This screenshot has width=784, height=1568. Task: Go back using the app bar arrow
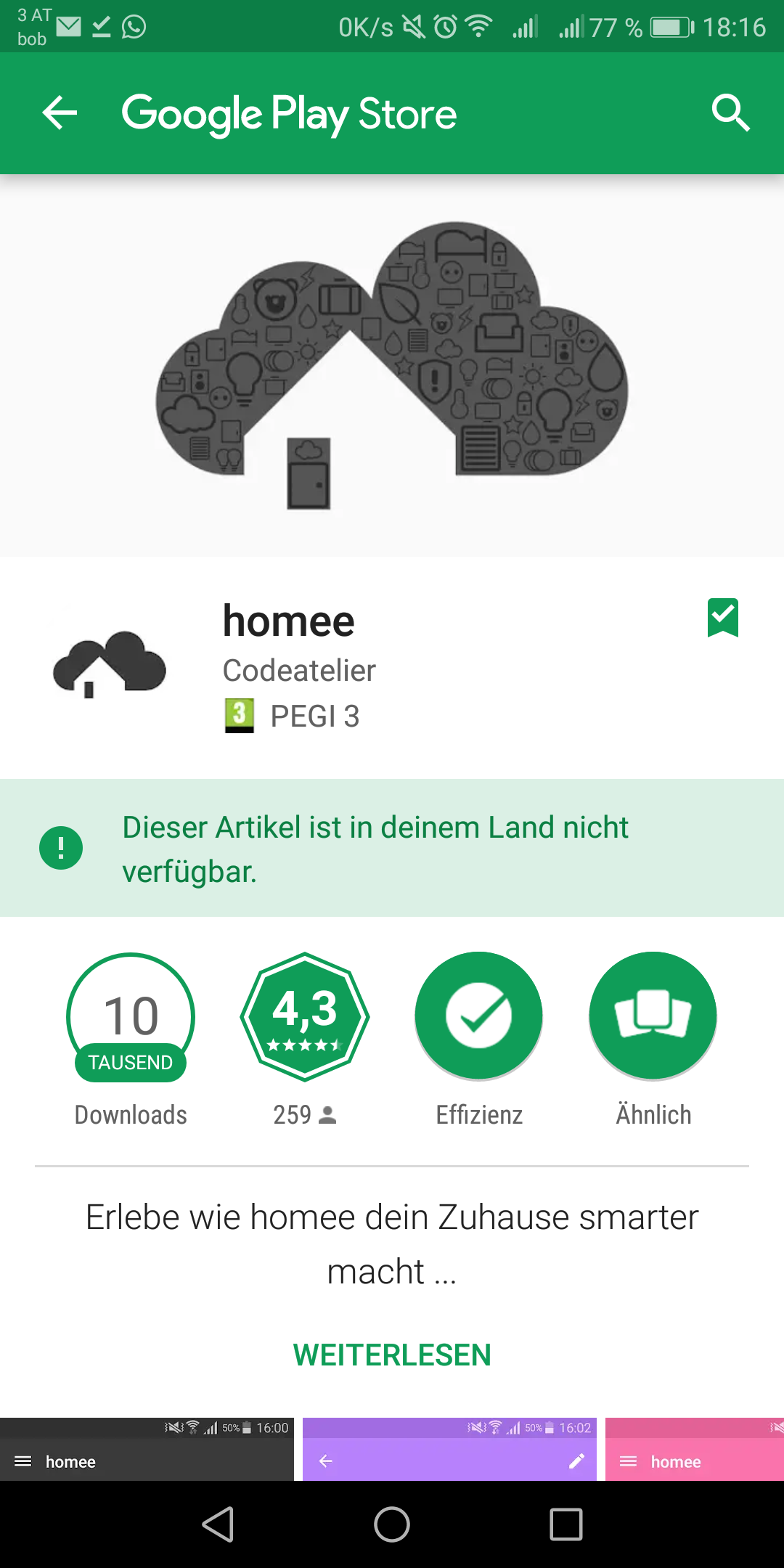coord(60,113)
